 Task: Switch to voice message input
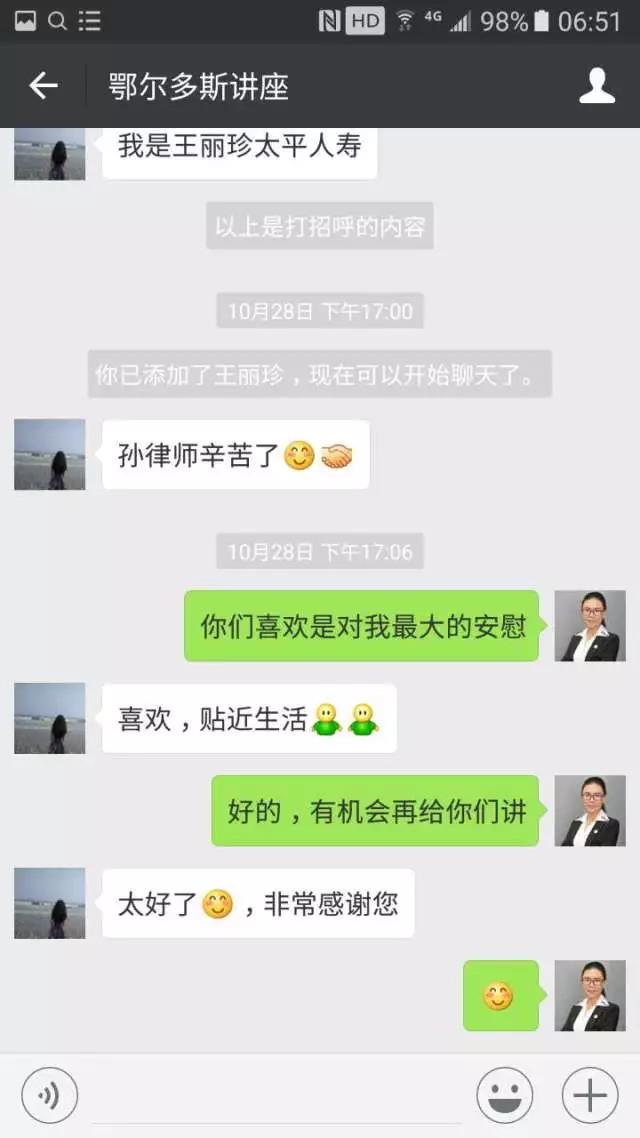click(49, 1096)
